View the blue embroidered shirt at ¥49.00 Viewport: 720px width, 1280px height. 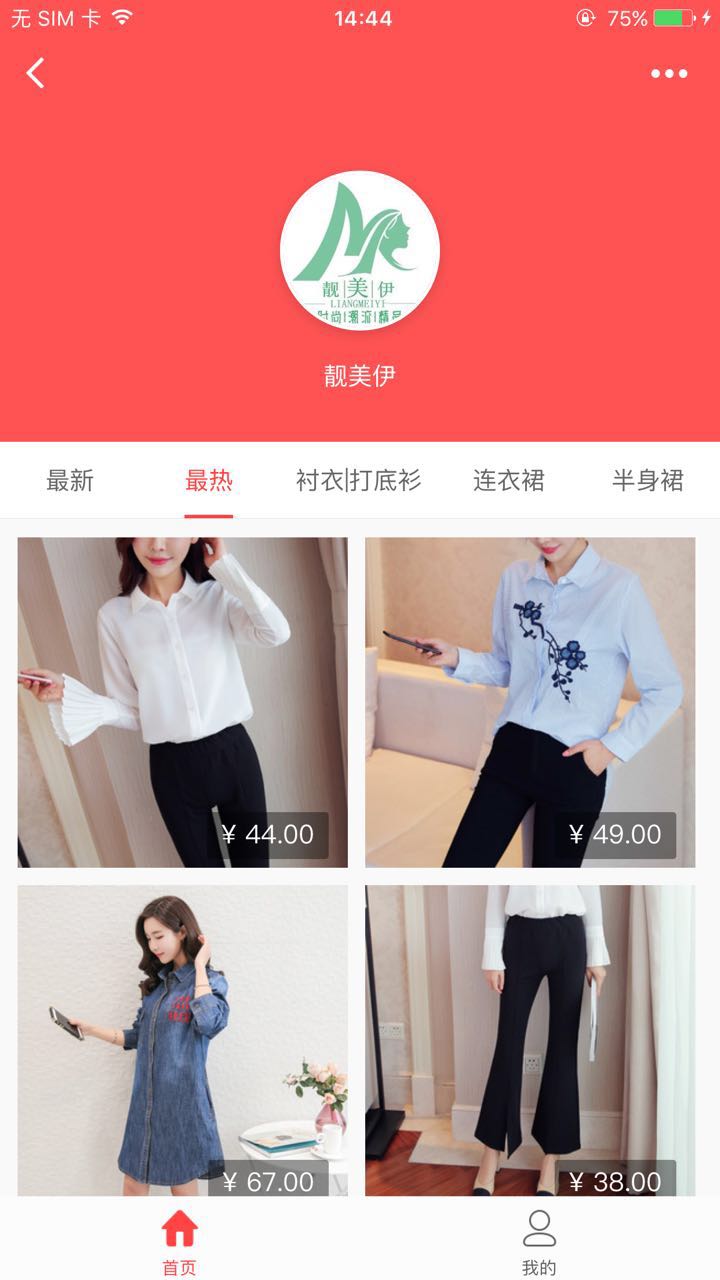click(530, 702)
